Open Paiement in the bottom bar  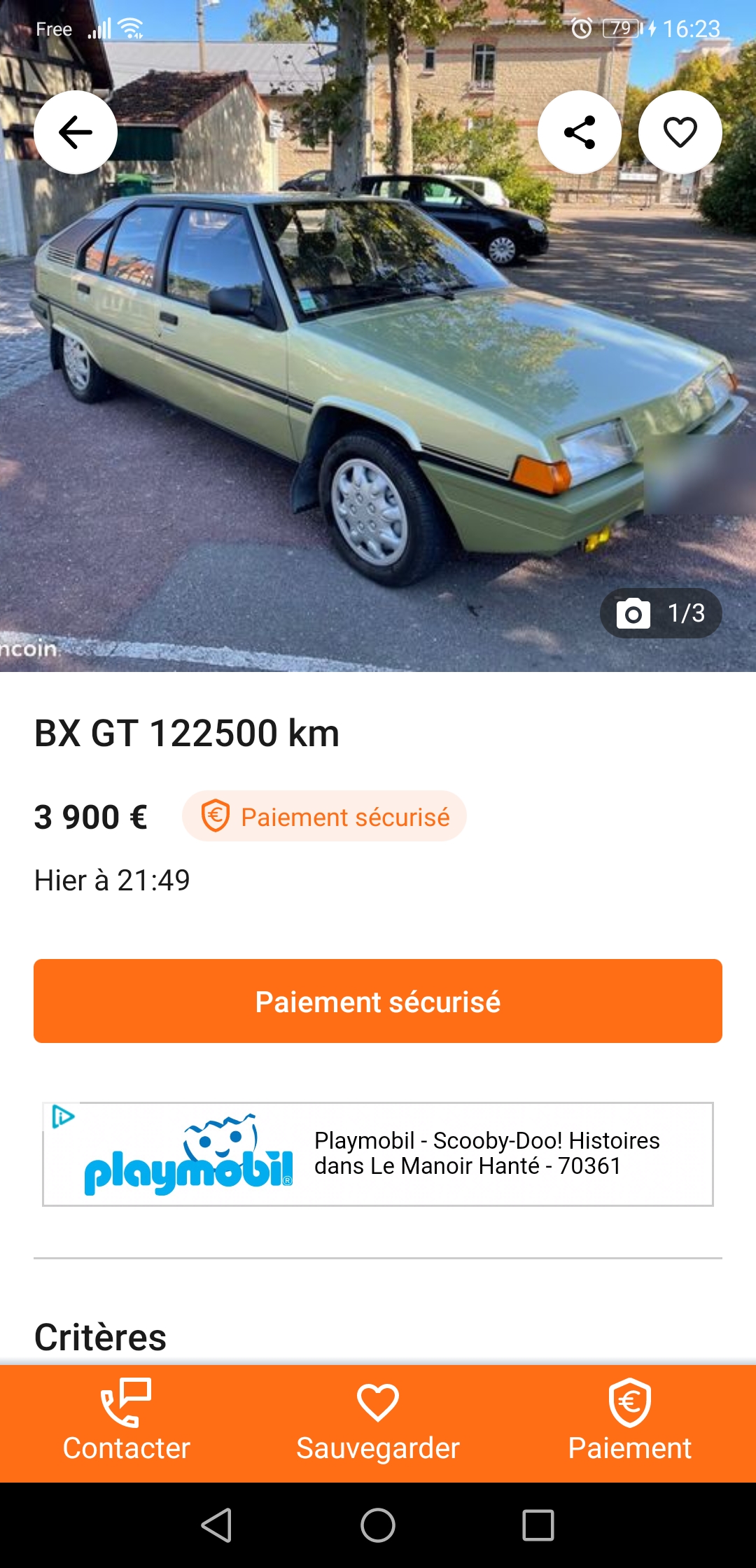point(629,1422)
